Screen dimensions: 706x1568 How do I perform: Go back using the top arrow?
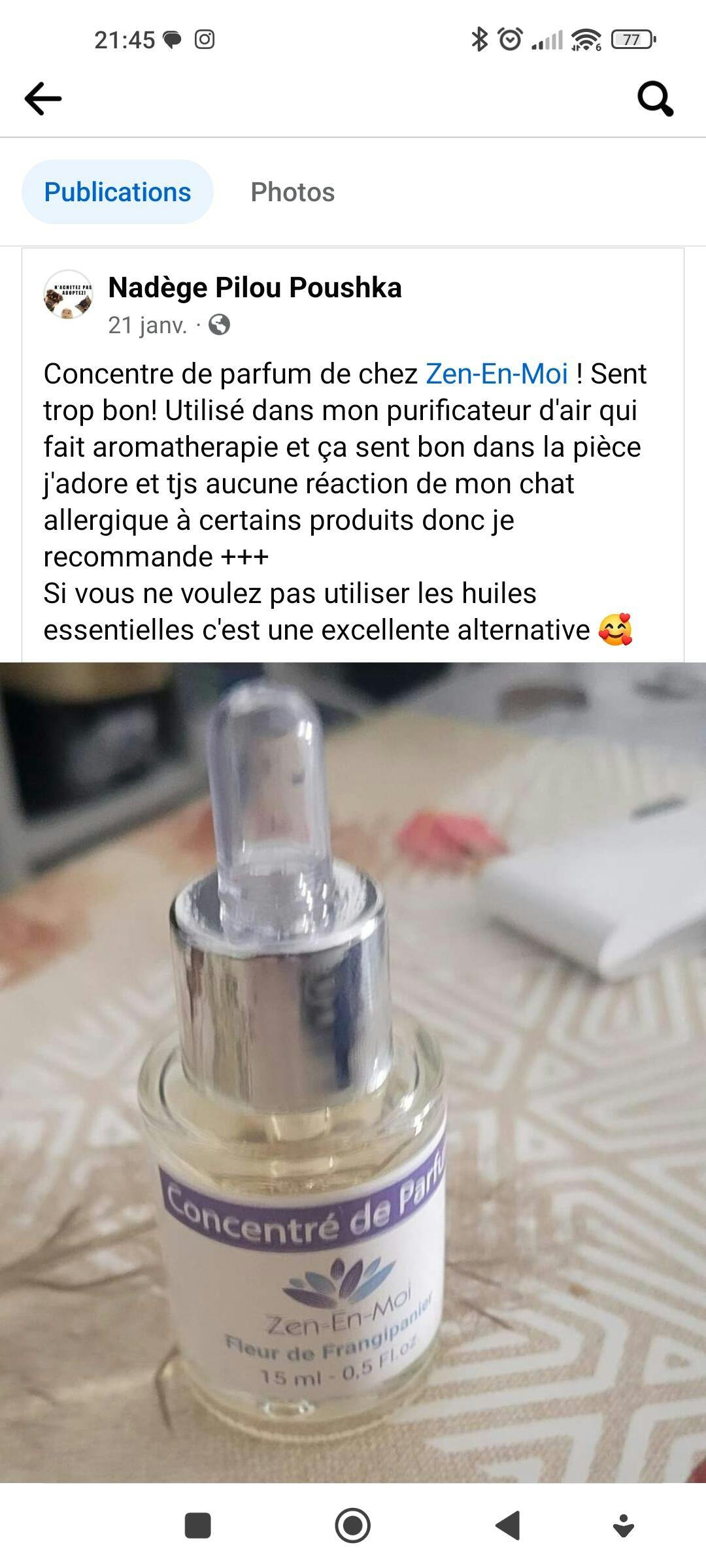(43, 99)
